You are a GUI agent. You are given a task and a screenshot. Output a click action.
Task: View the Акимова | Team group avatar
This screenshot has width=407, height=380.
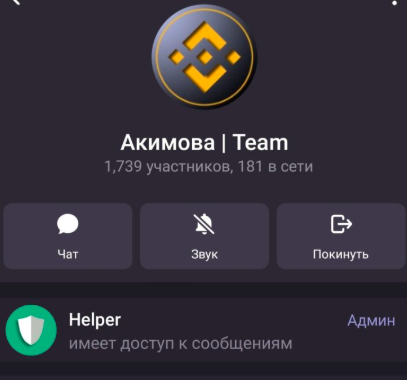[204, 57]
